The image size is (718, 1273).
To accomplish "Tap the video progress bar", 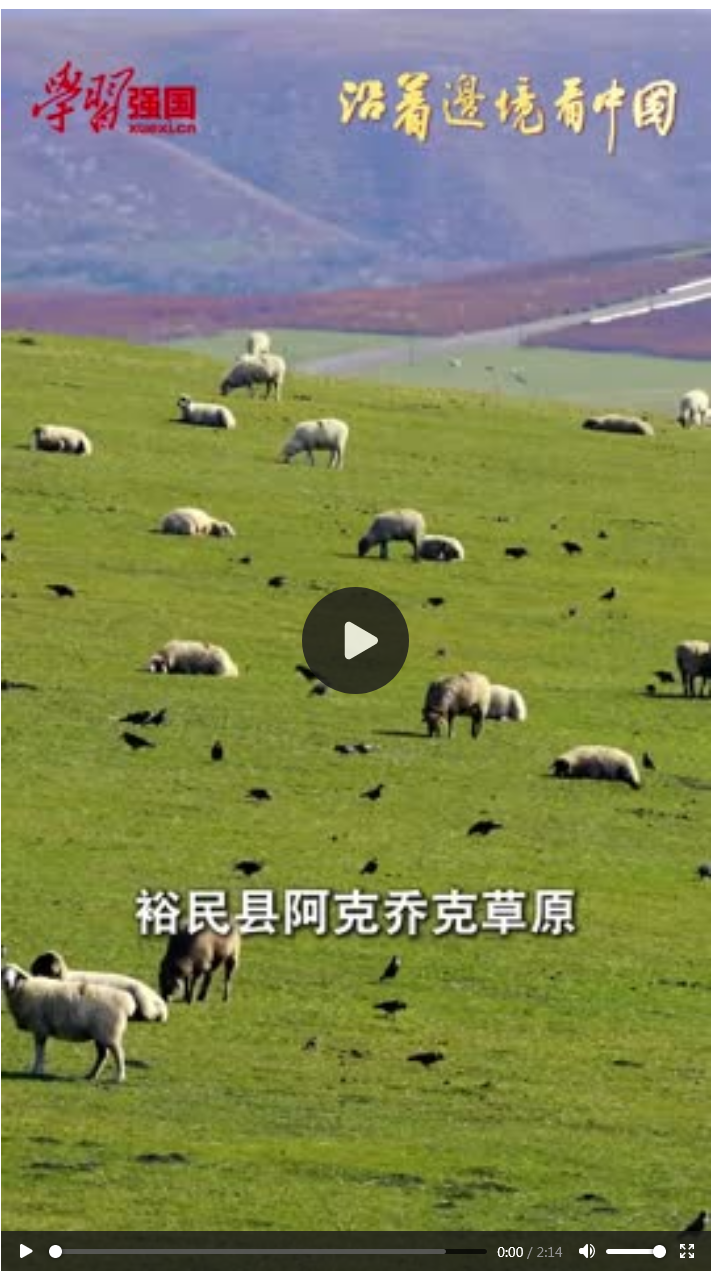I will [270, 1251].
